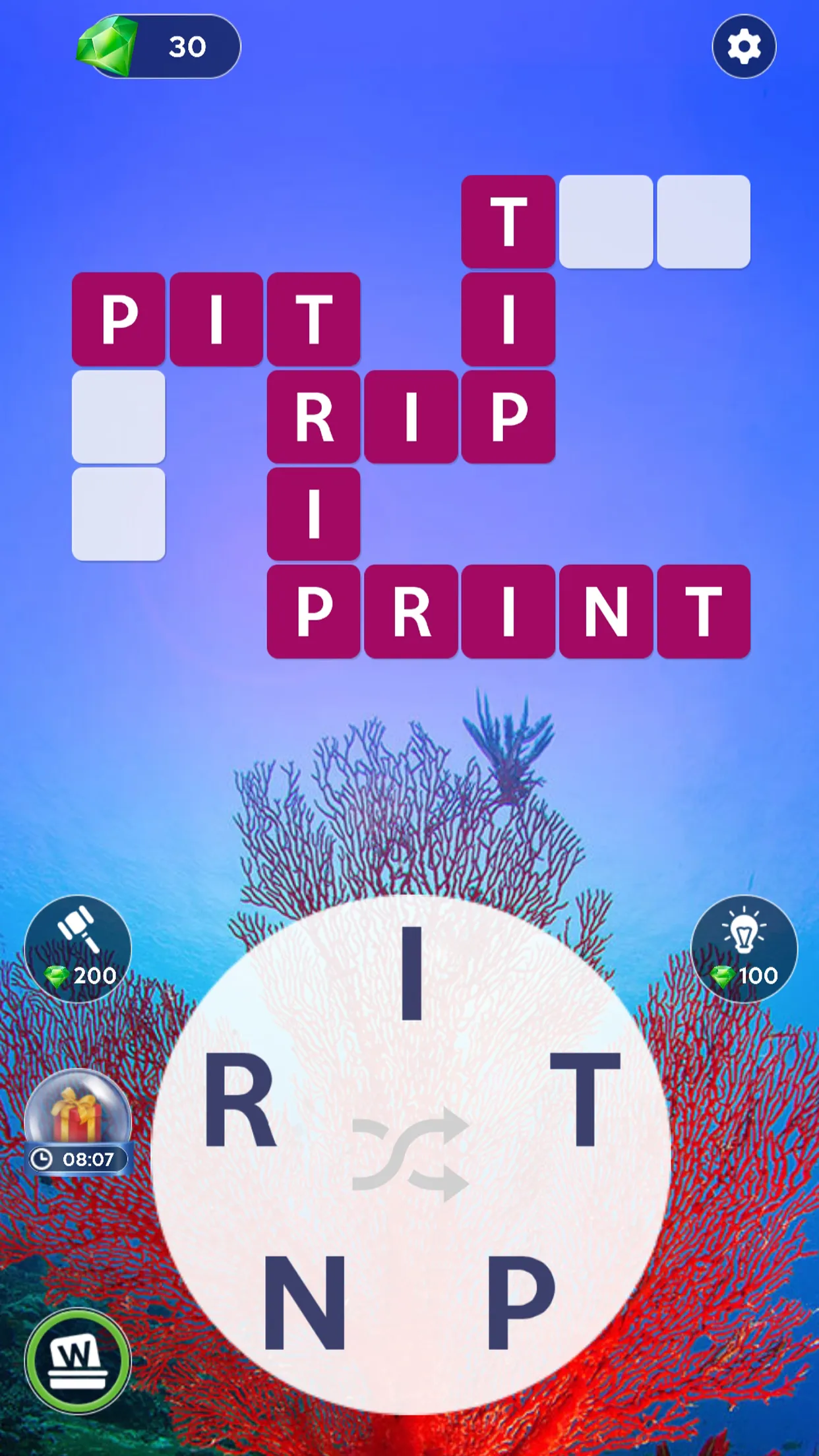Select letter I in the wheel
Image resolution: width=819 pixels, height=1456 pixels.
pyautogui.click(x=412, y=973)
